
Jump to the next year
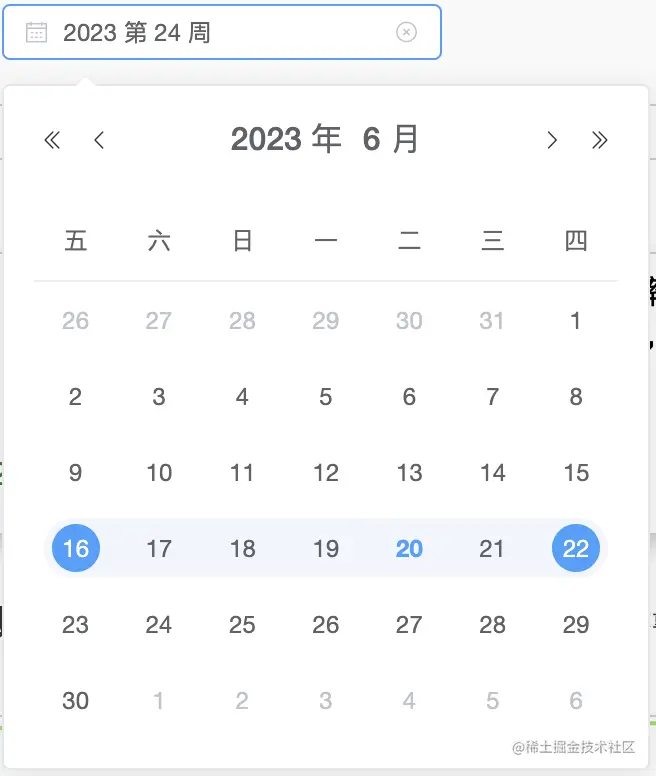tap(600, 140)
